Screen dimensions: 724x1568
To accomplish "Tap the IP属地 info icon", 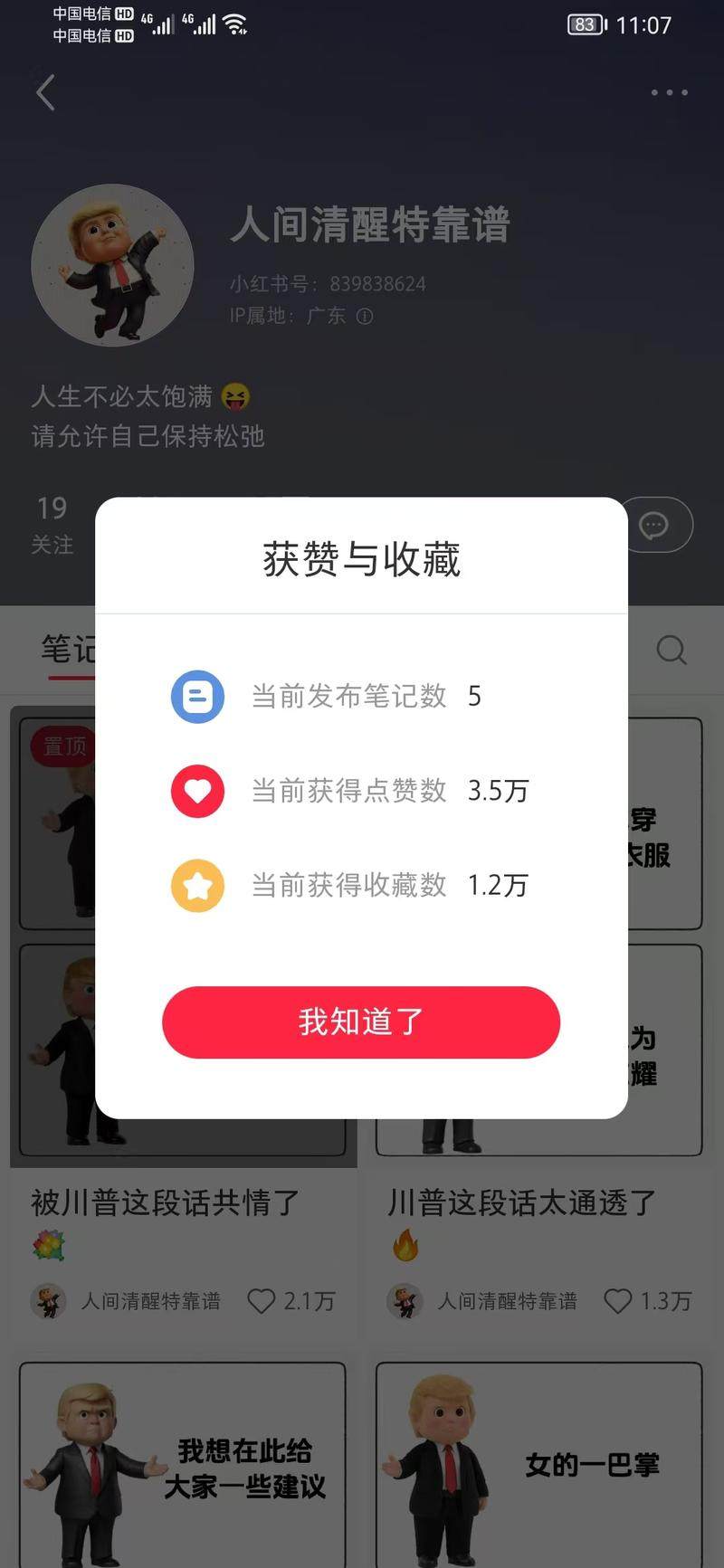I will pos(365,316).
